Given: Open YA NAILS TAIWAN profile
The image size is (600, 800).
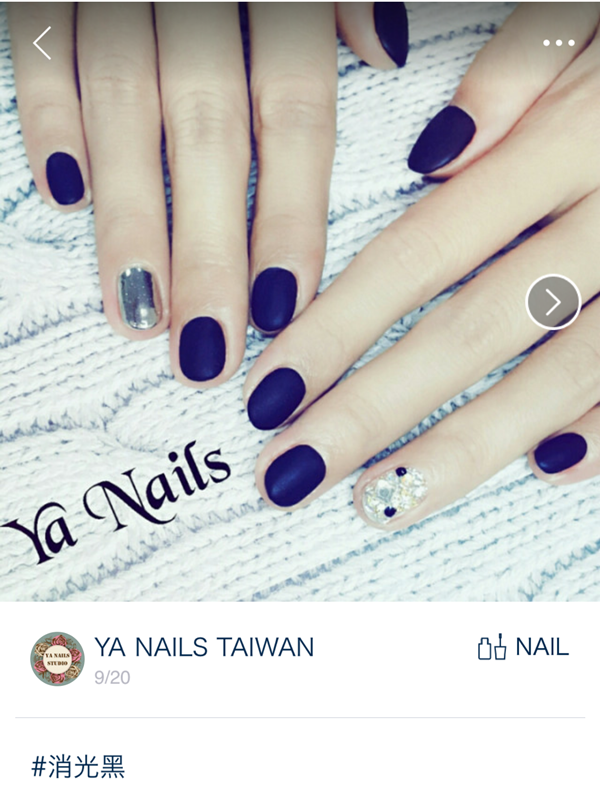Looking at the screenshot, I should tap(203, 647).
